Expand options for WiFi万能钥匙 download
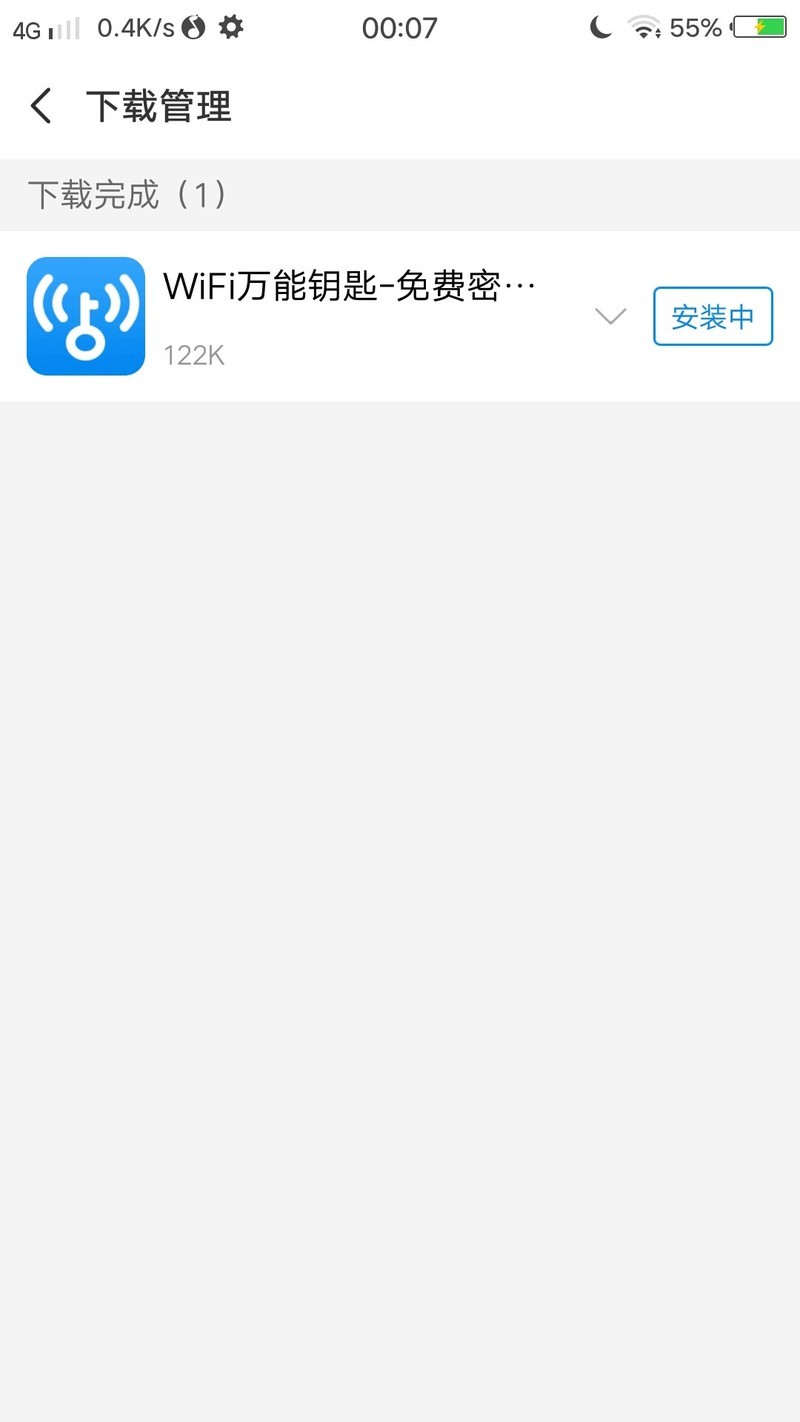The image size is (800, 1422). pyautogui.click(x=610, y=317)
